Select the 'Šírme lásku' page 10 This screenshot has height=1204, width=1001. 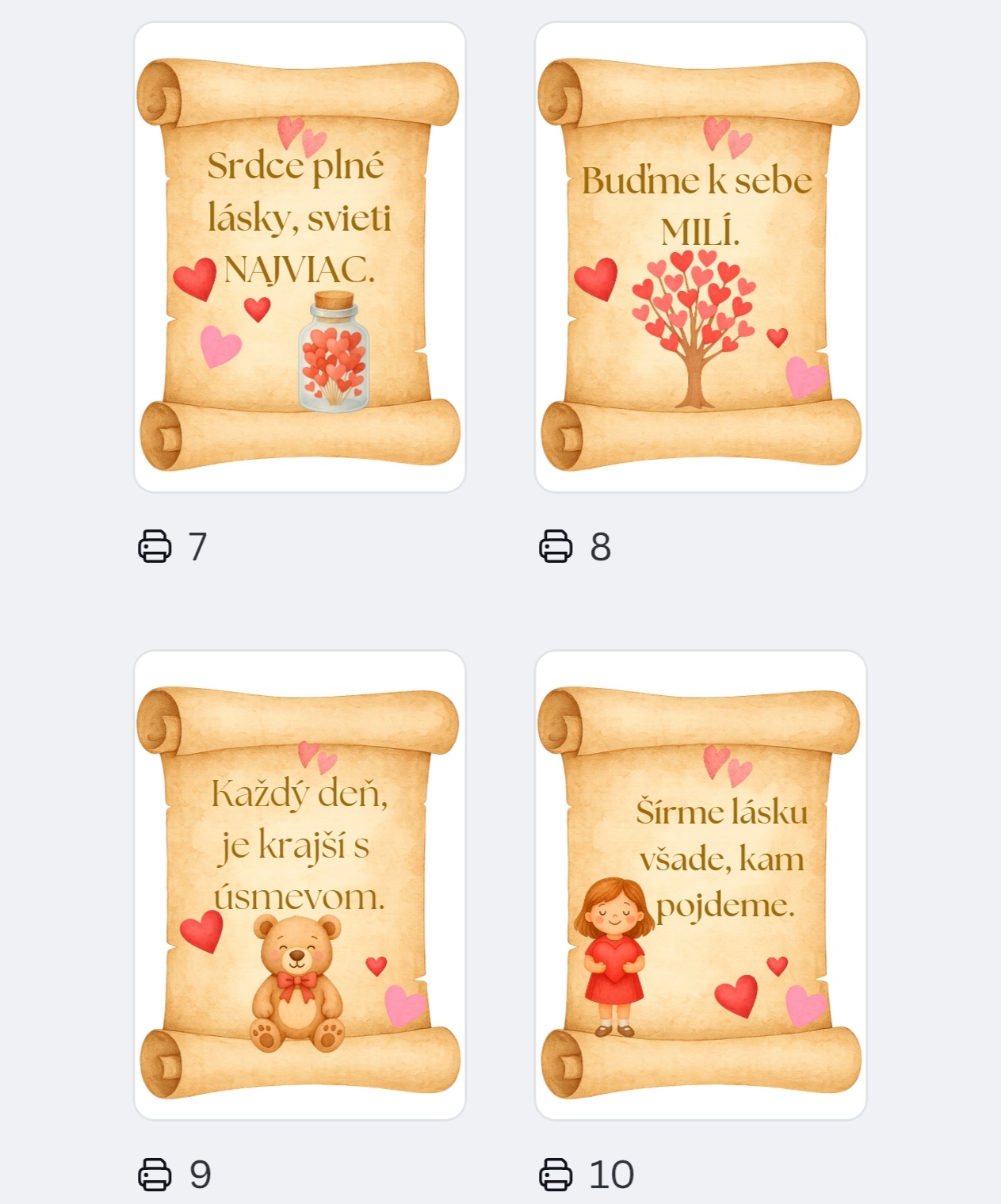click(701, 885)
